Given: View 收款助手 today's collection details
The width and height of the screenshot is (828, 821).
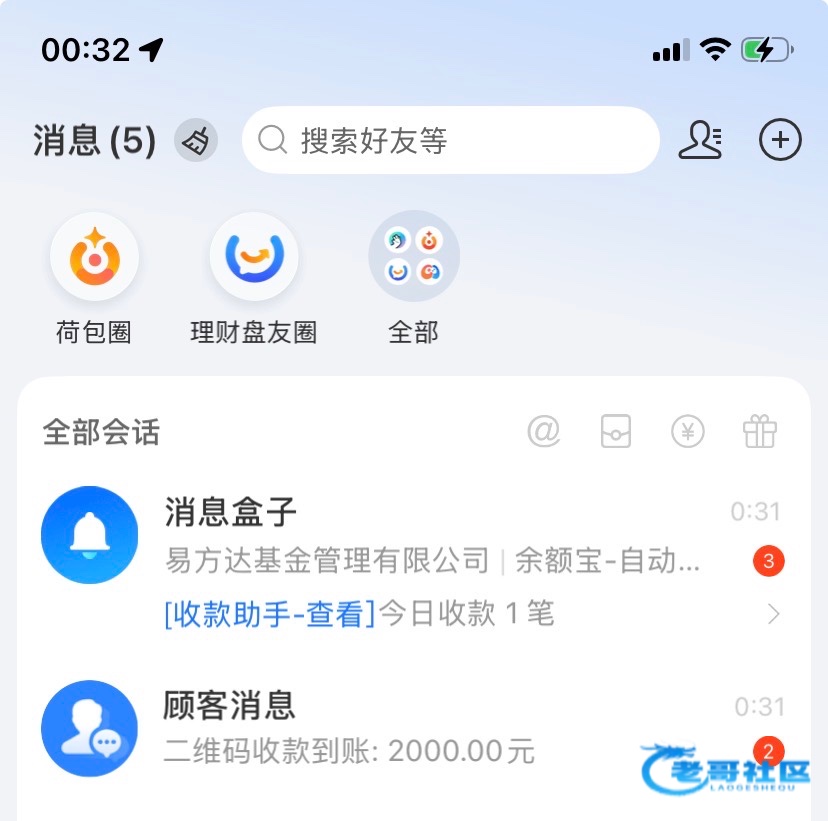Looking at the screenshot, I should click(x=472, y=614).
